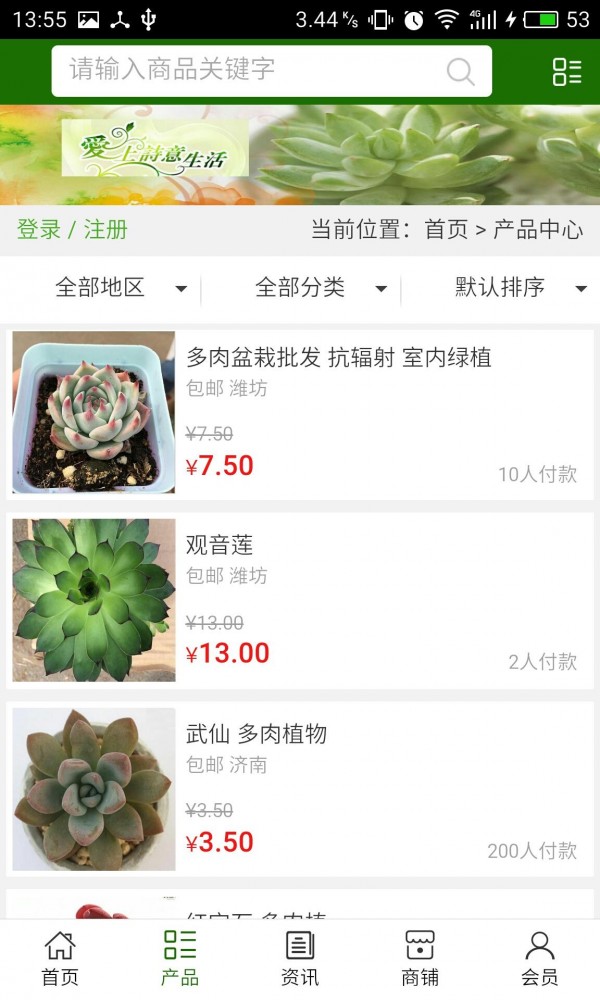This screenshot has width=600, height=1000.
Task: Switch to the 首页 home tab
Action: pos(60,958)
